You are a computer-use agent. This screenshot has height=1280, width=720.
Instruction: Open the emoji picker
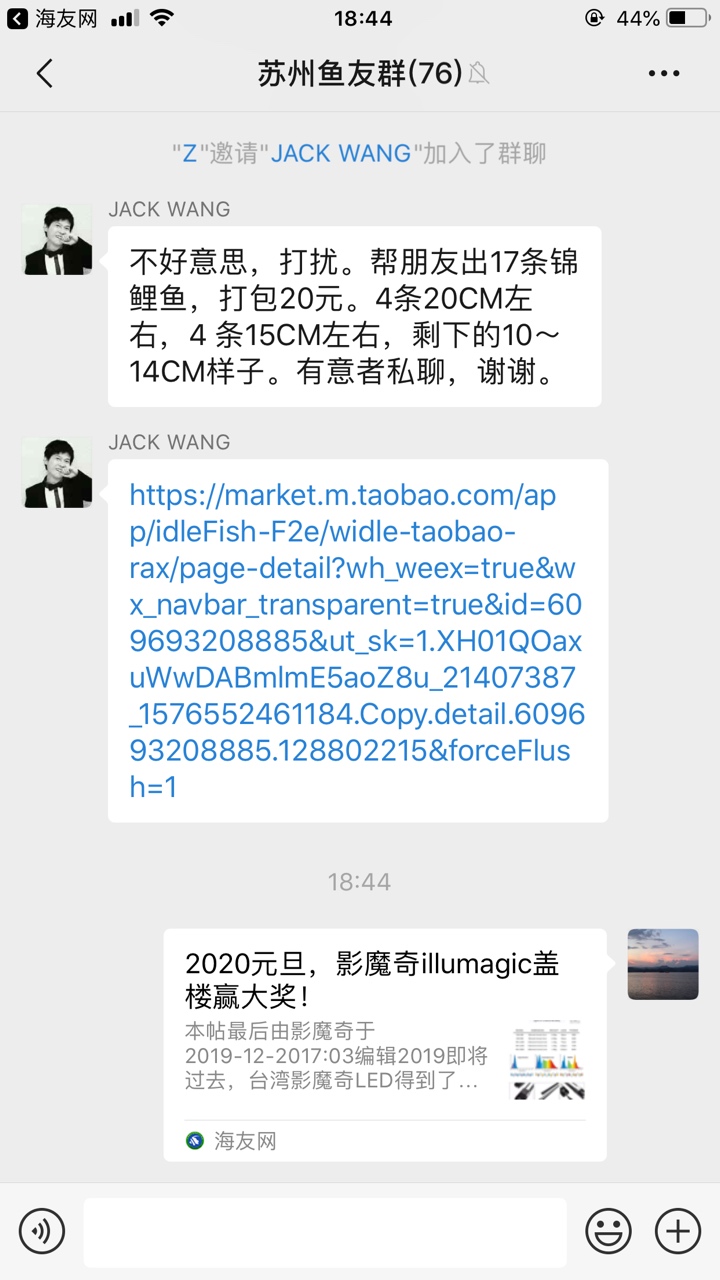click(608, 1230)
